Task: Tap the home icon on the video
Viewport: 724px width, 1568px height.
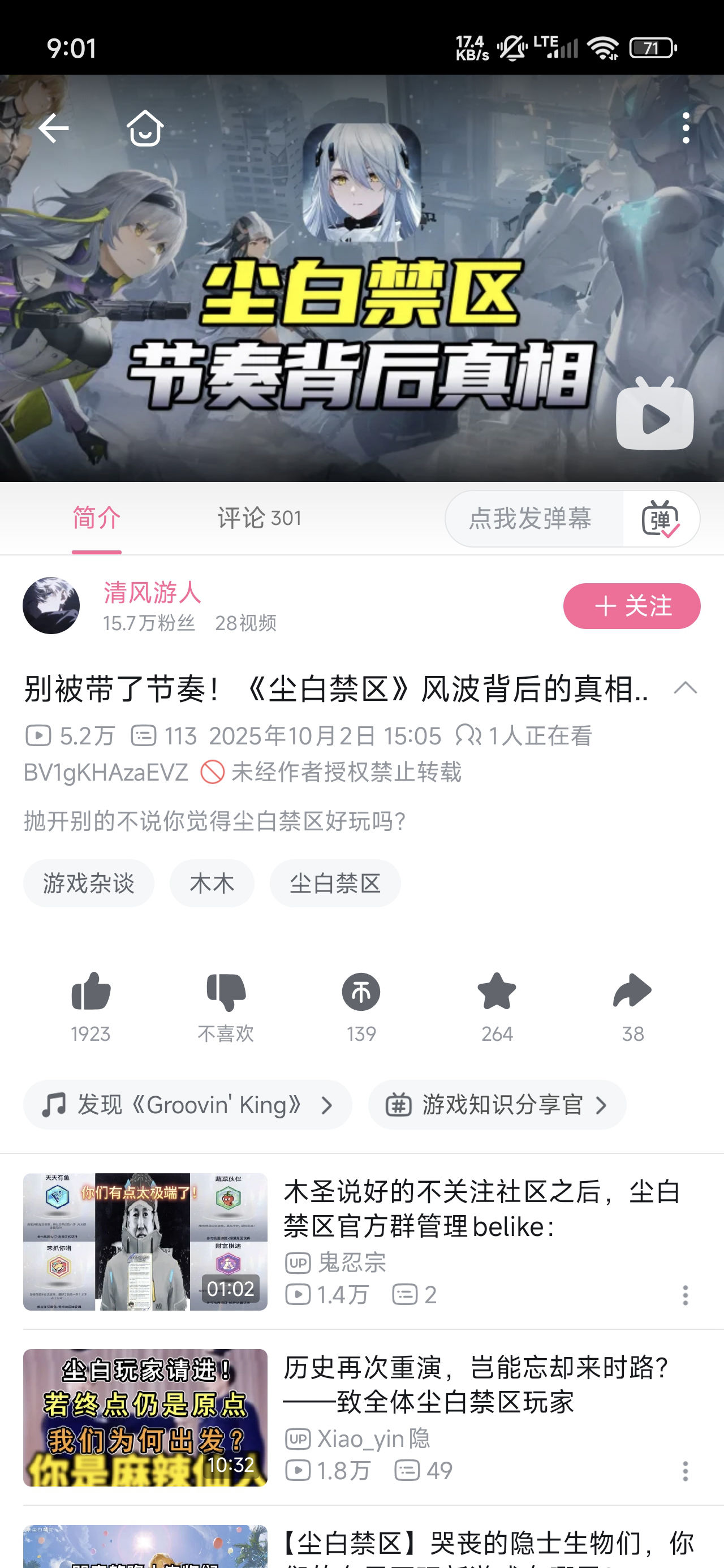Action: coord(145,128)
